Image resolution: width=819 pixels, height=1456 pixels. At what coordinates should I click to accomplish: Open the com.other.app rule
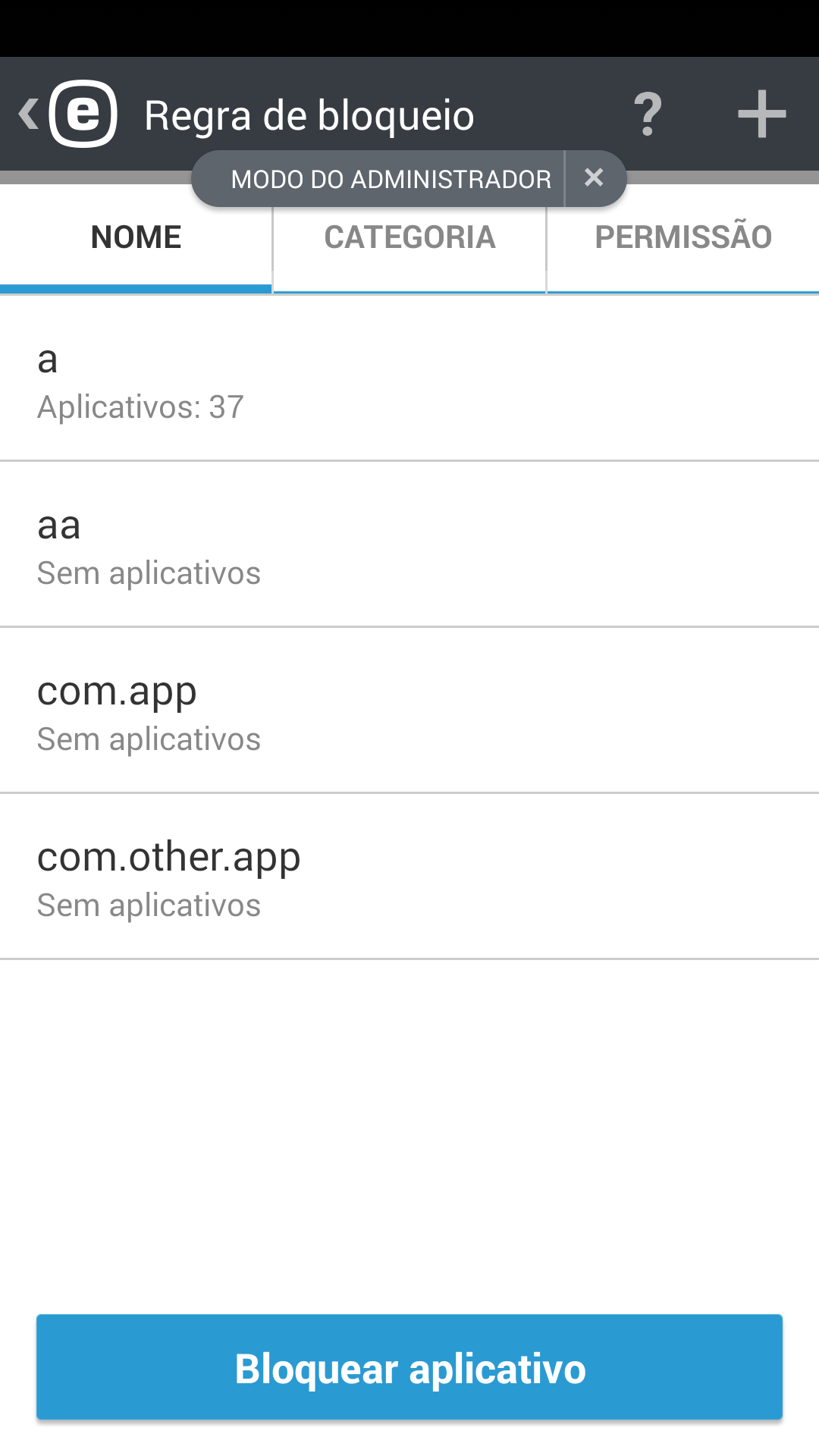pyautogui.click(x=409, y=876)
